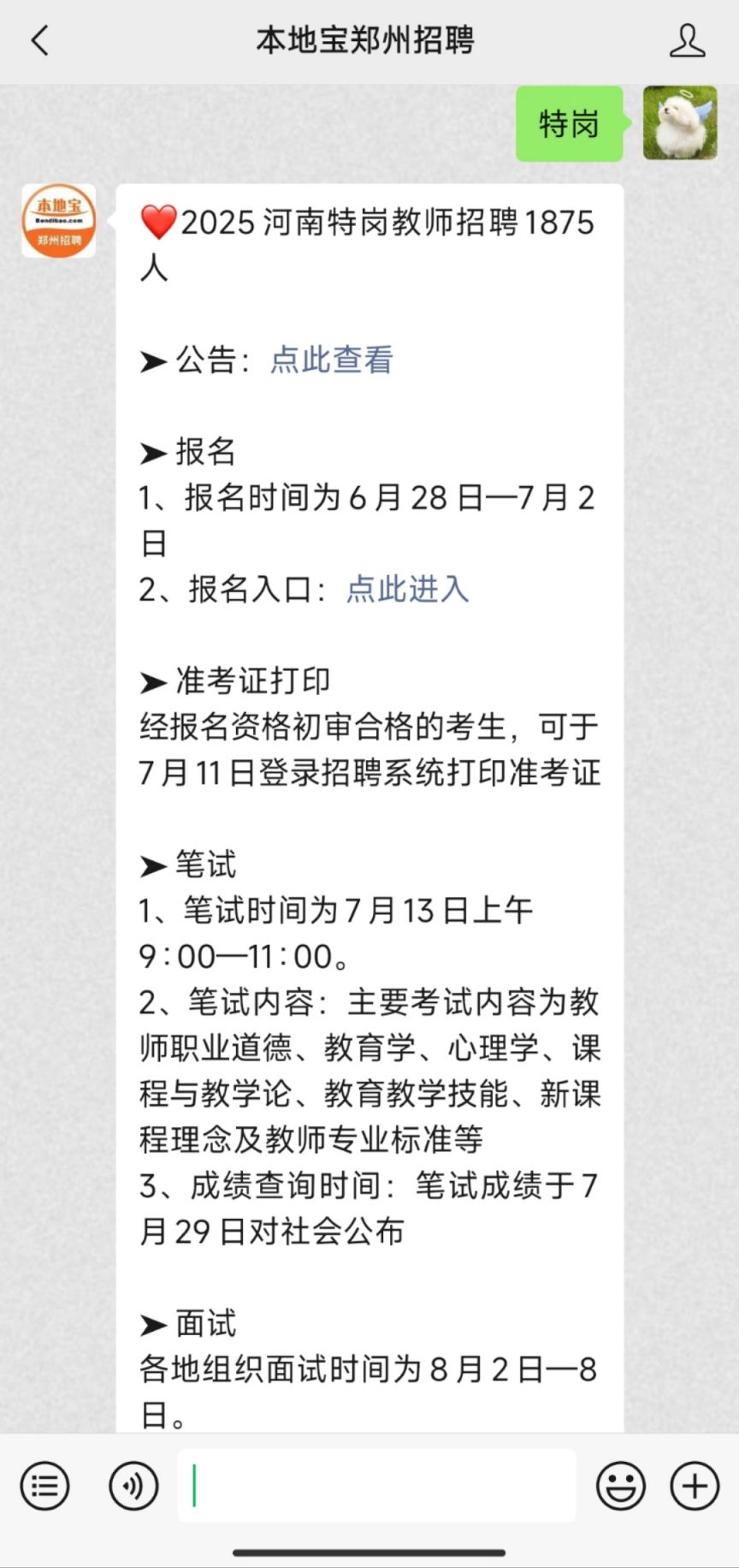Open the emoji picker
739x1568 pixels.
[621, 1486]
